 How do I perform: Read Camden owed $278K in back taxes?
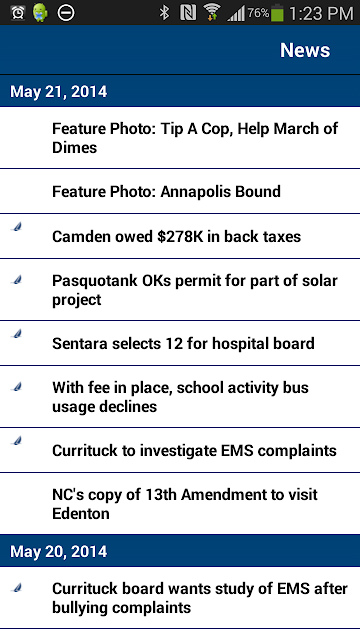(180, 236)
